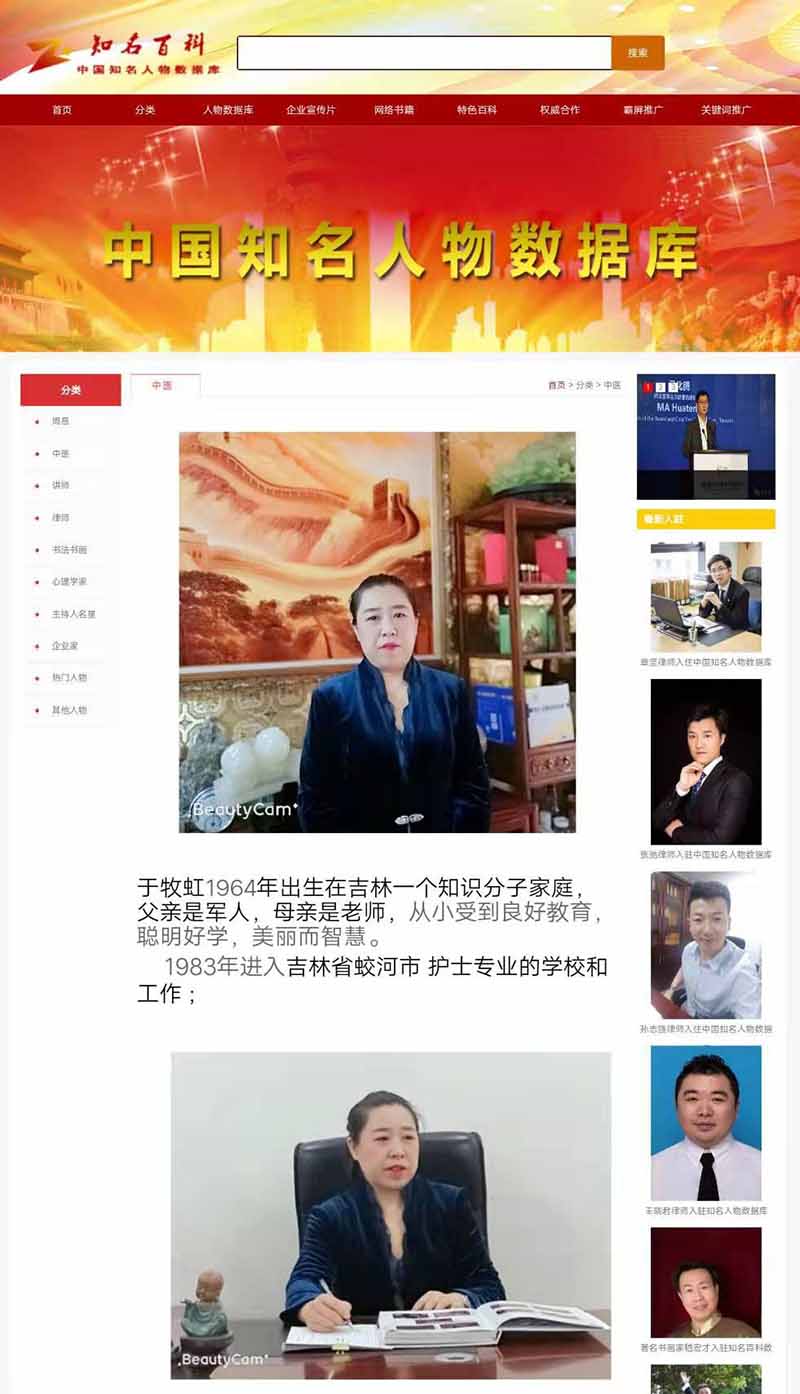
Task: Select 企业家 in the sidebar categories
Action: [x=65, y=646]
